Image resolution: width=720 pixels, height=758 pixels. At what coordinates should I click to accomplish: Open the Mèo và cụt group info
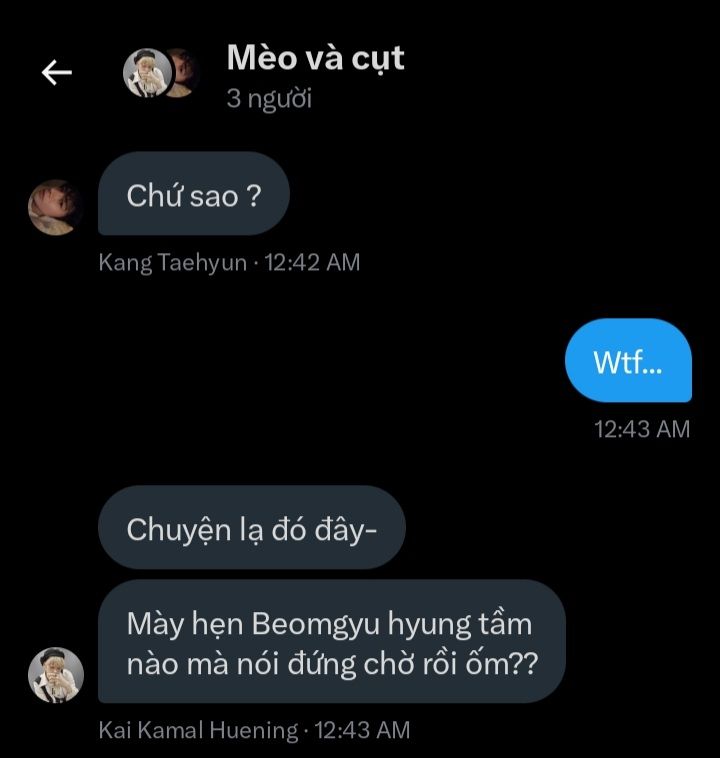315,59
